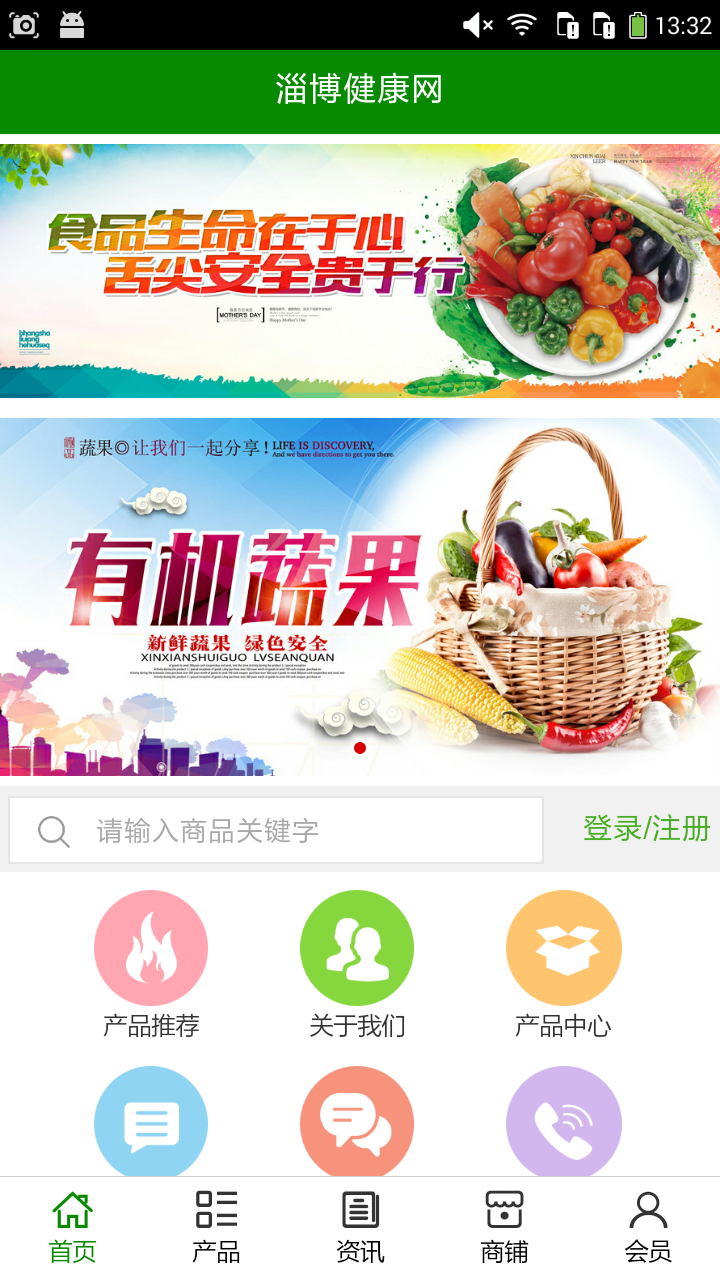Image resolution: width=720 pixels, height=1280 pixels.
Task: Switch to the 产品 products tab
Action: coord(216,1228)
